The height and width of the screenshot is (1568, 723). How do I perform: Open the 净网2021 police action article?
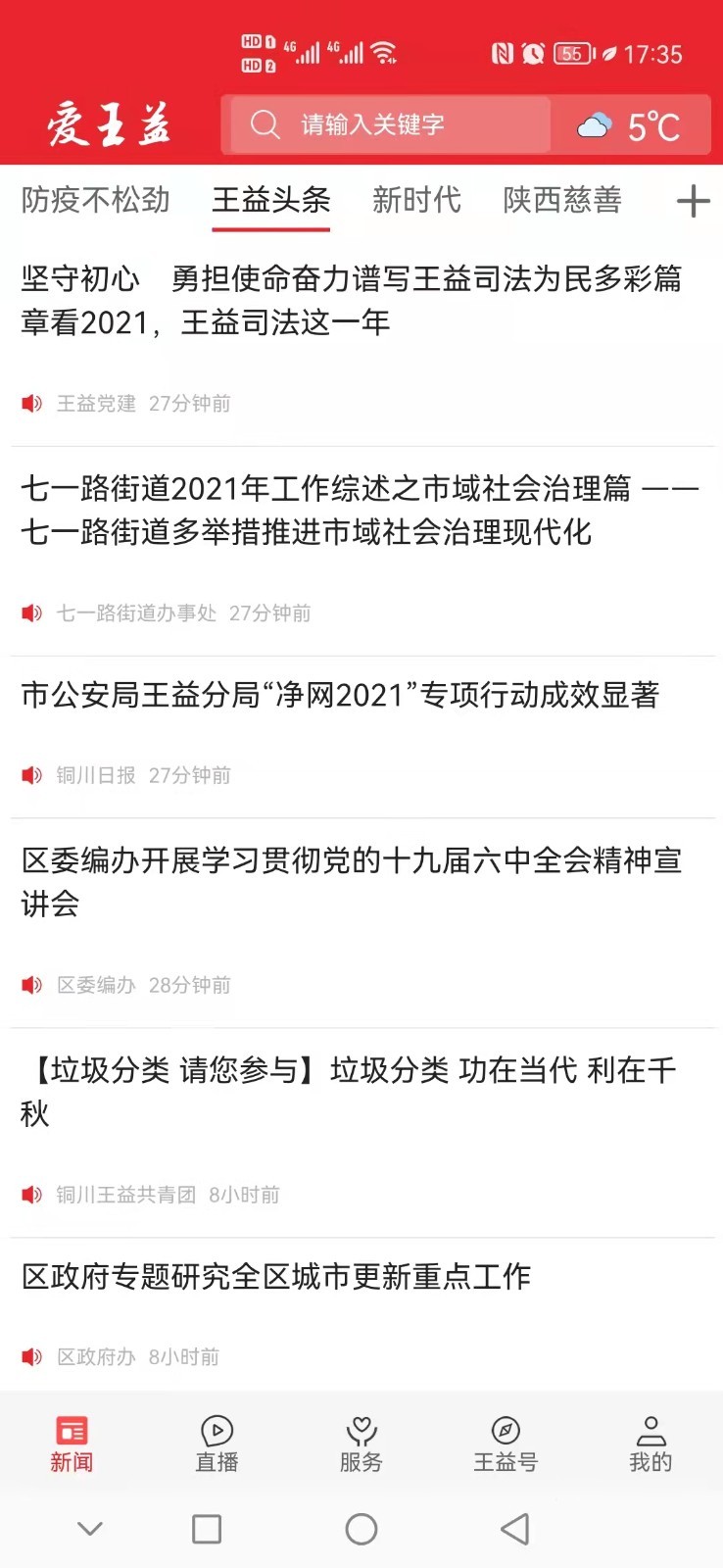tap(341, 695)
